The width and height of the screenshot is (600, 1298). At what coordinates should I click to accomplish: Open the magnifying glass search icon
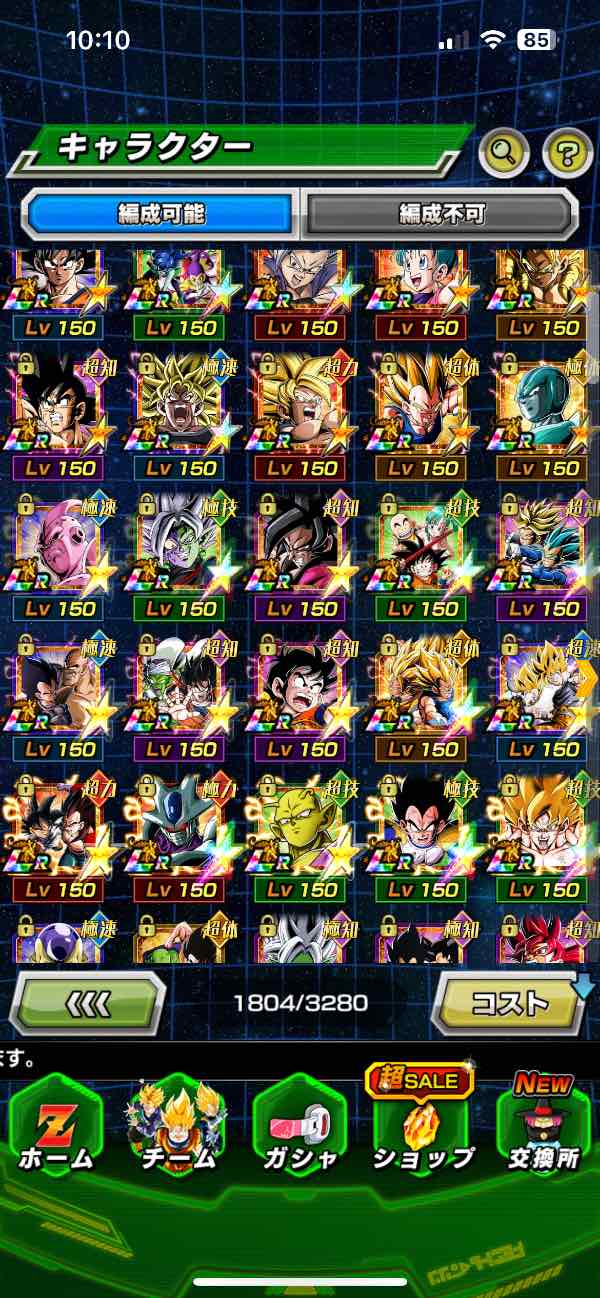pos(504,152)
